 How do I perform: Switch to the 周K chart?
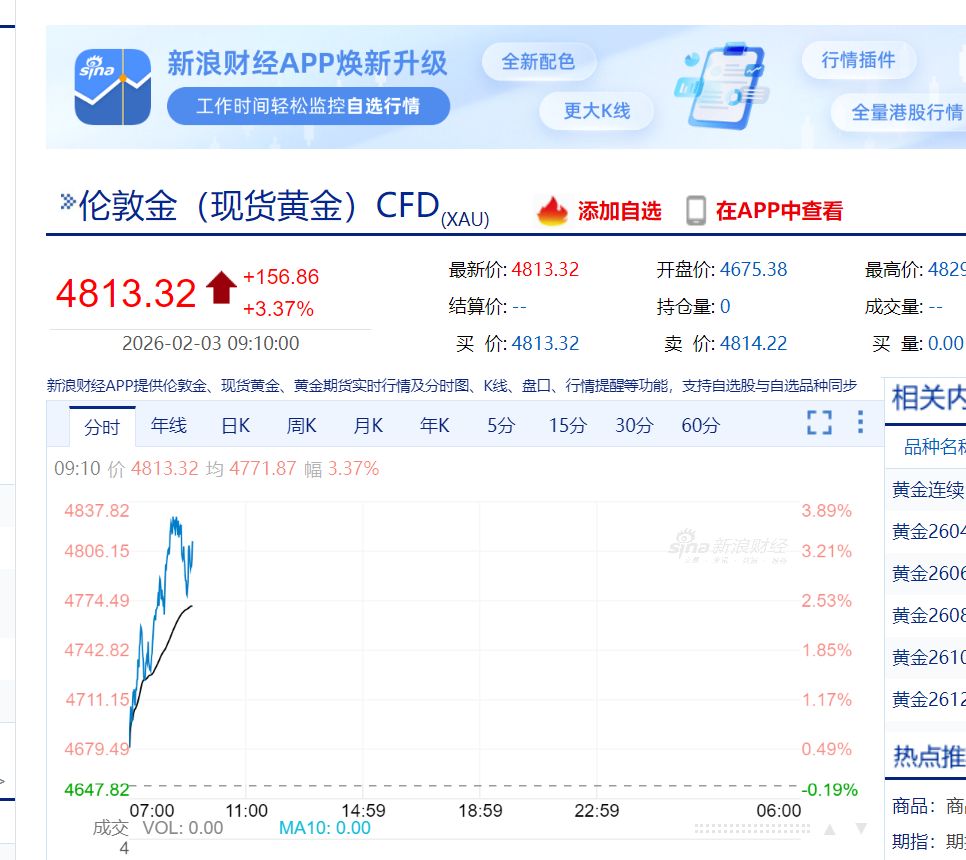point(301,426)
